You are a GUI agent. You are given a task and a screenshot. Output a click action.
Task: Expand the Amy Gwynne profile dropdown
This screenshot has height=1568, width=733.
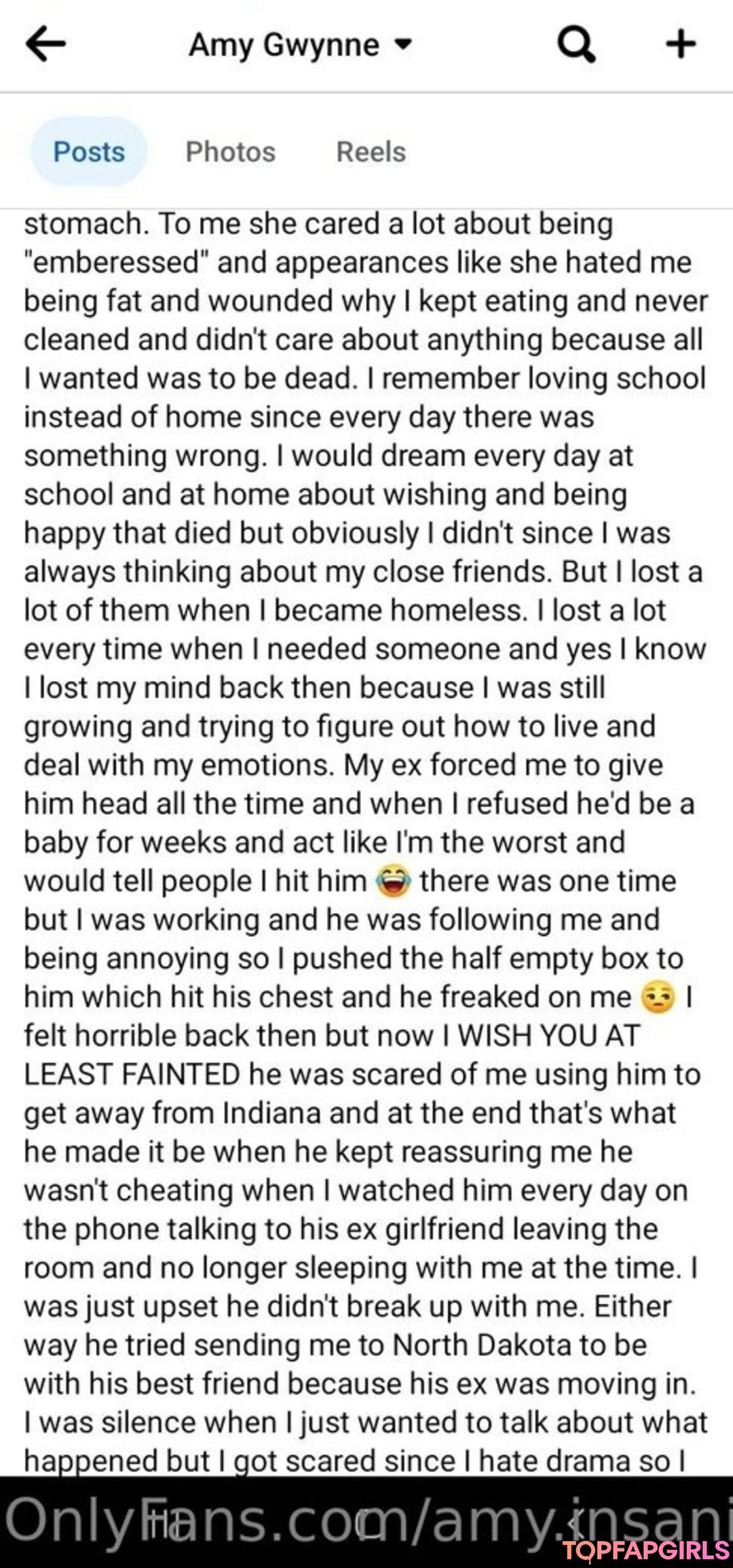click(x=300, y=45)
